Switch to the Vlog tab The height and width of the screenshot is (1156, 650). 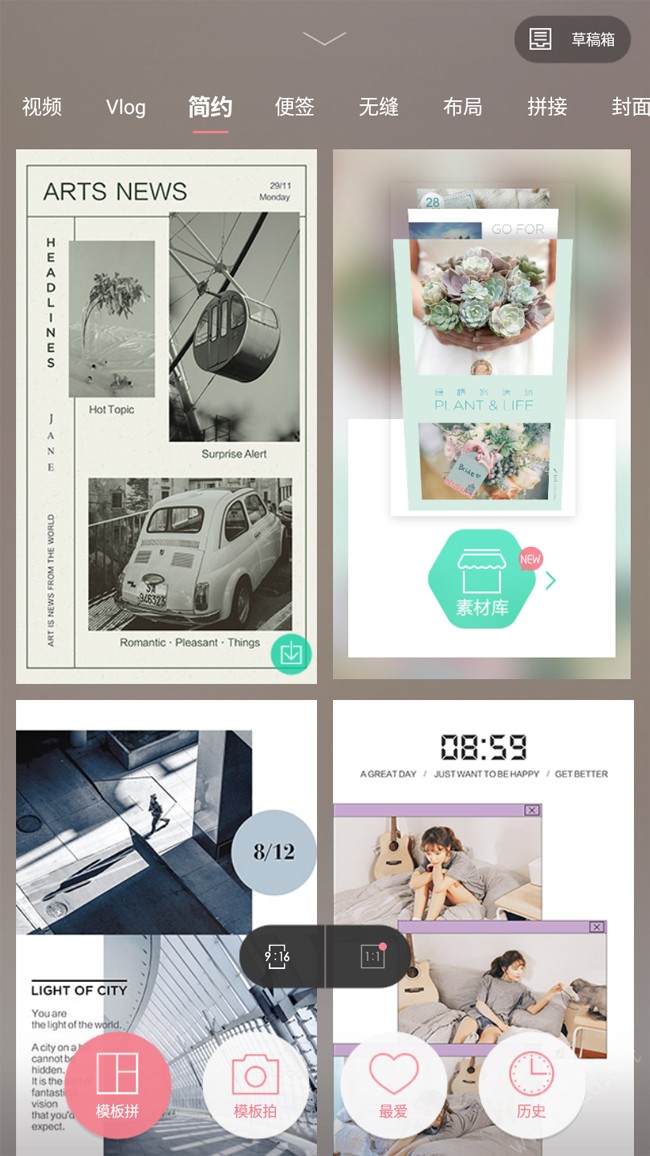point(126,107)
